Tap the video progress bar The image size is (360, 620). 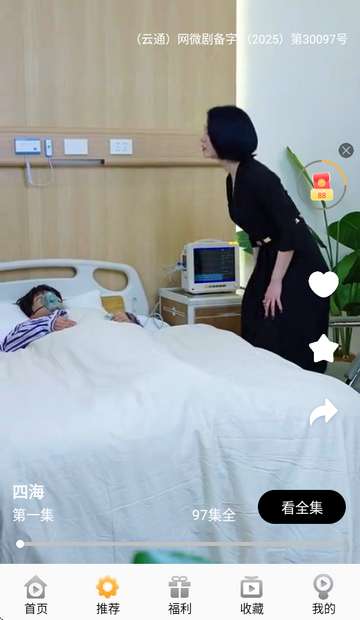click(x=180, y=544)
